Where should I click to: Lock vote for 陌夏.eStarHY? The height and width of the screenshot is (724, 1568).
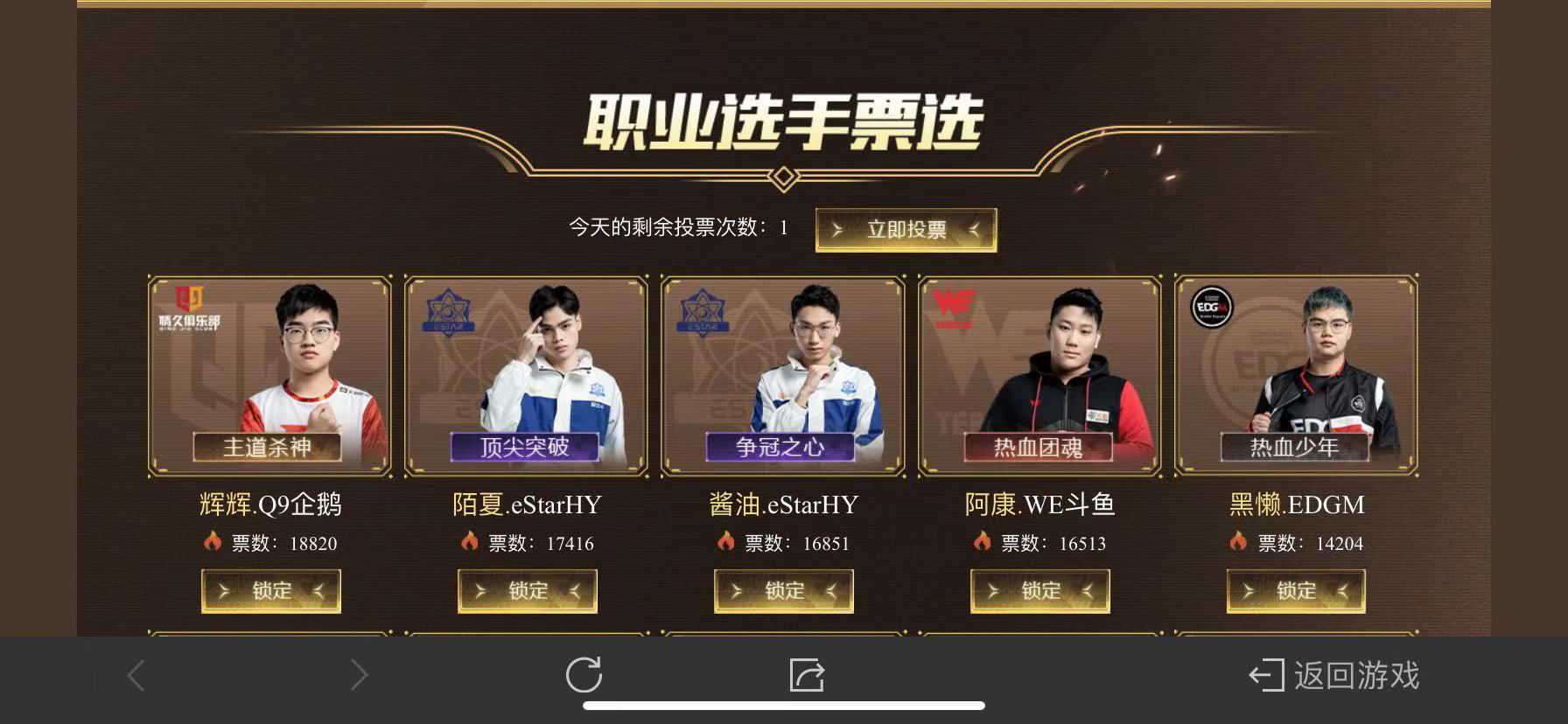(x=527, y=591)
